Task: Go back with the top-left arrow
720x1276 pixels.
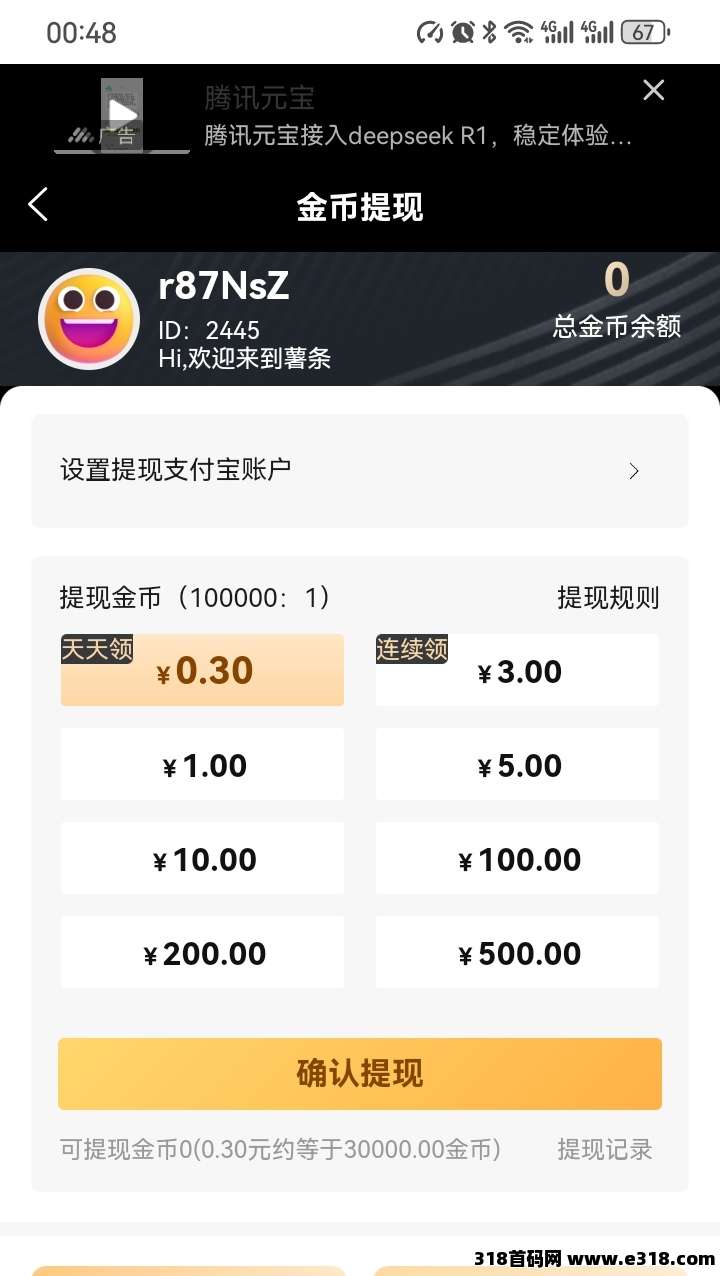Action: point(38,205)
